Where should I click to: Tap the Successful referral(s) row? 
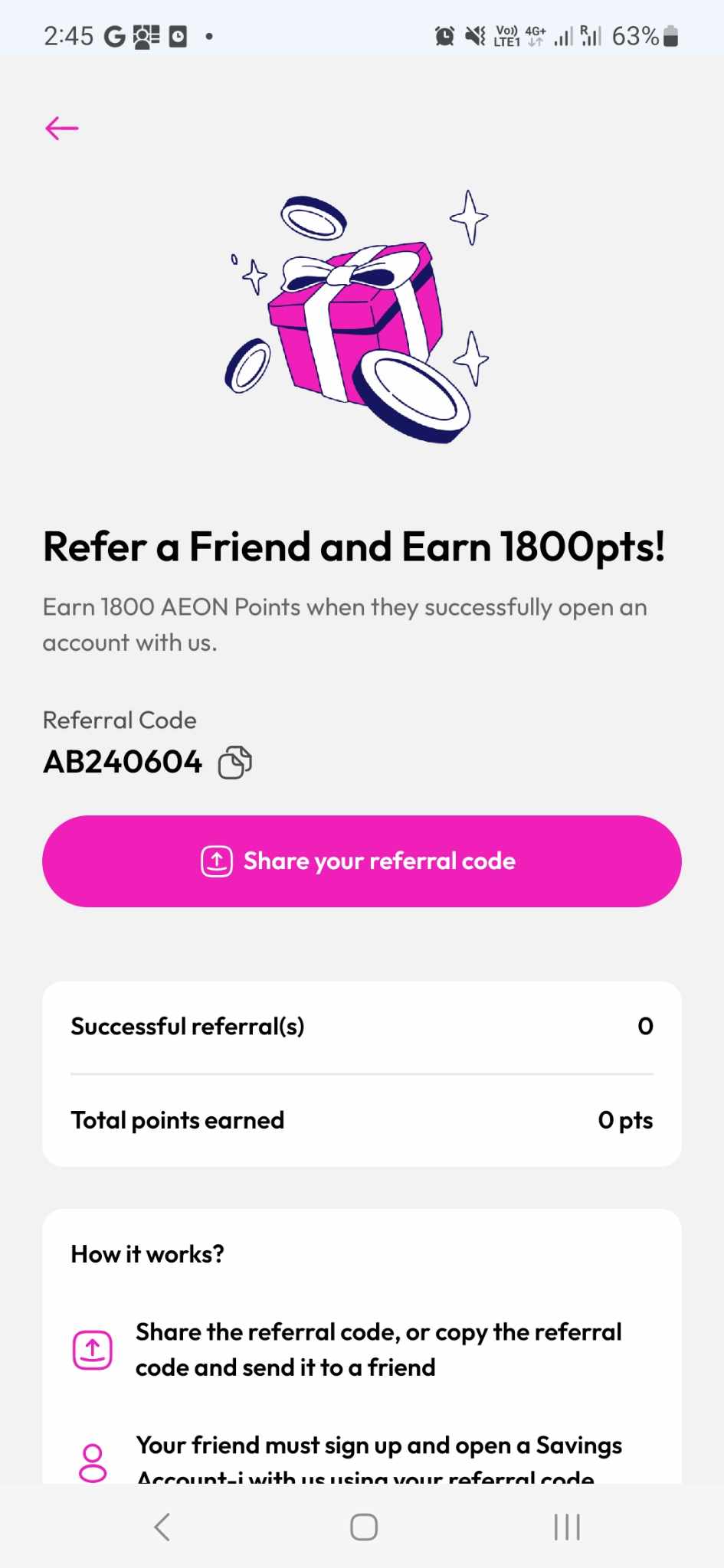[x=360, y=1026]
